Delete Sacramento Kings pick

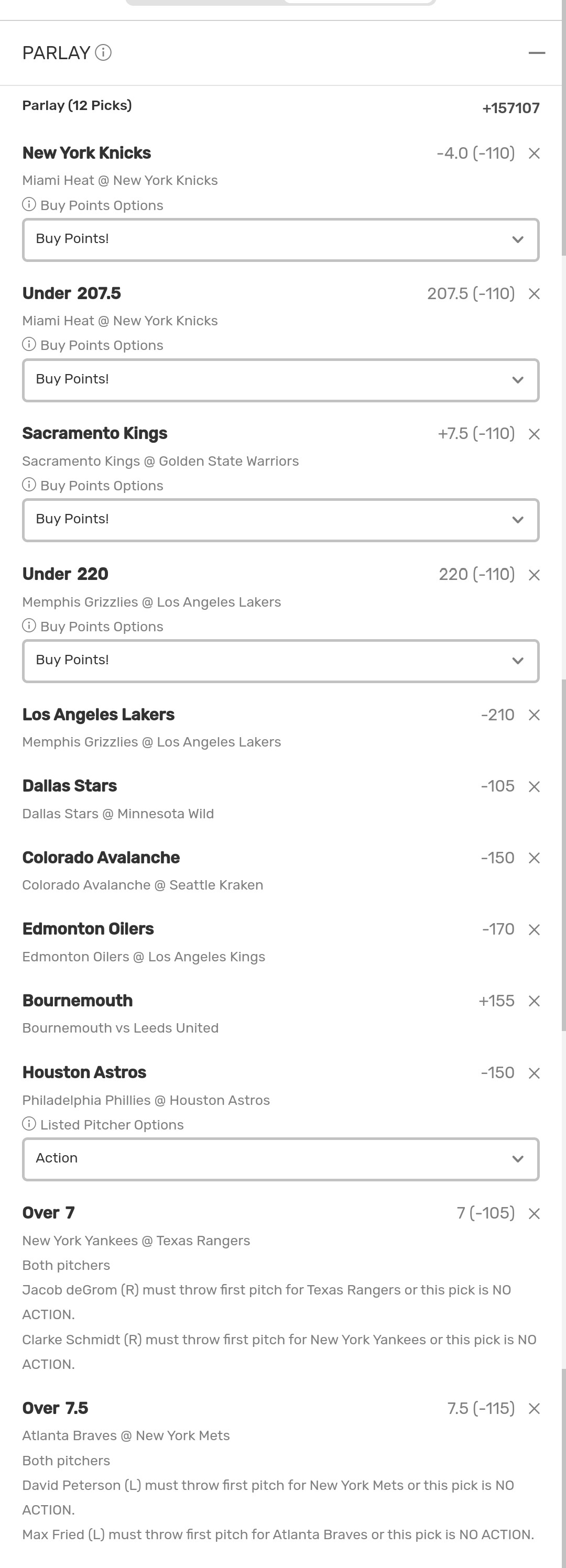535,434
